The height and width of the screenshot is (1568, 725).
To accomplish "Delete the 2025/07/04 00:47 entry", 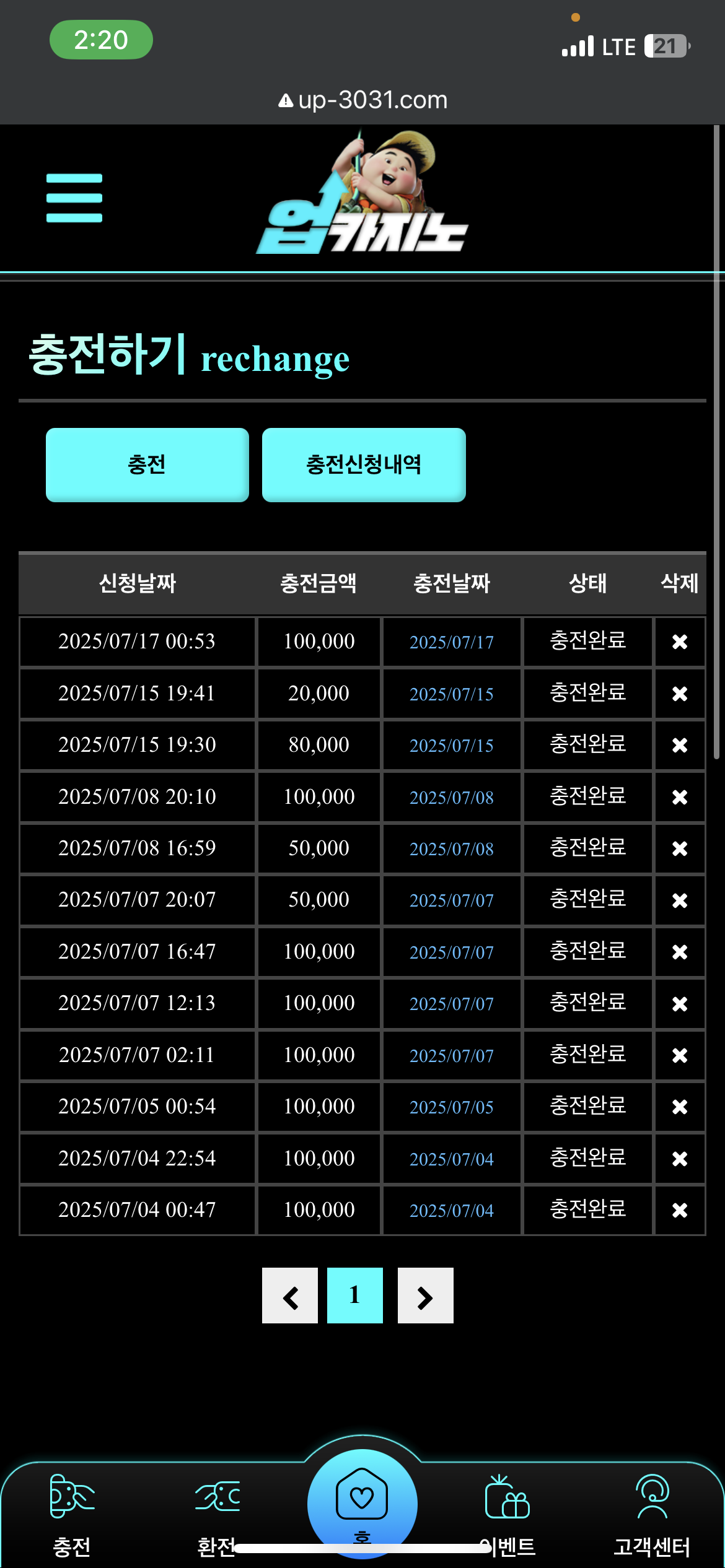I will [x=680, y=1210].
